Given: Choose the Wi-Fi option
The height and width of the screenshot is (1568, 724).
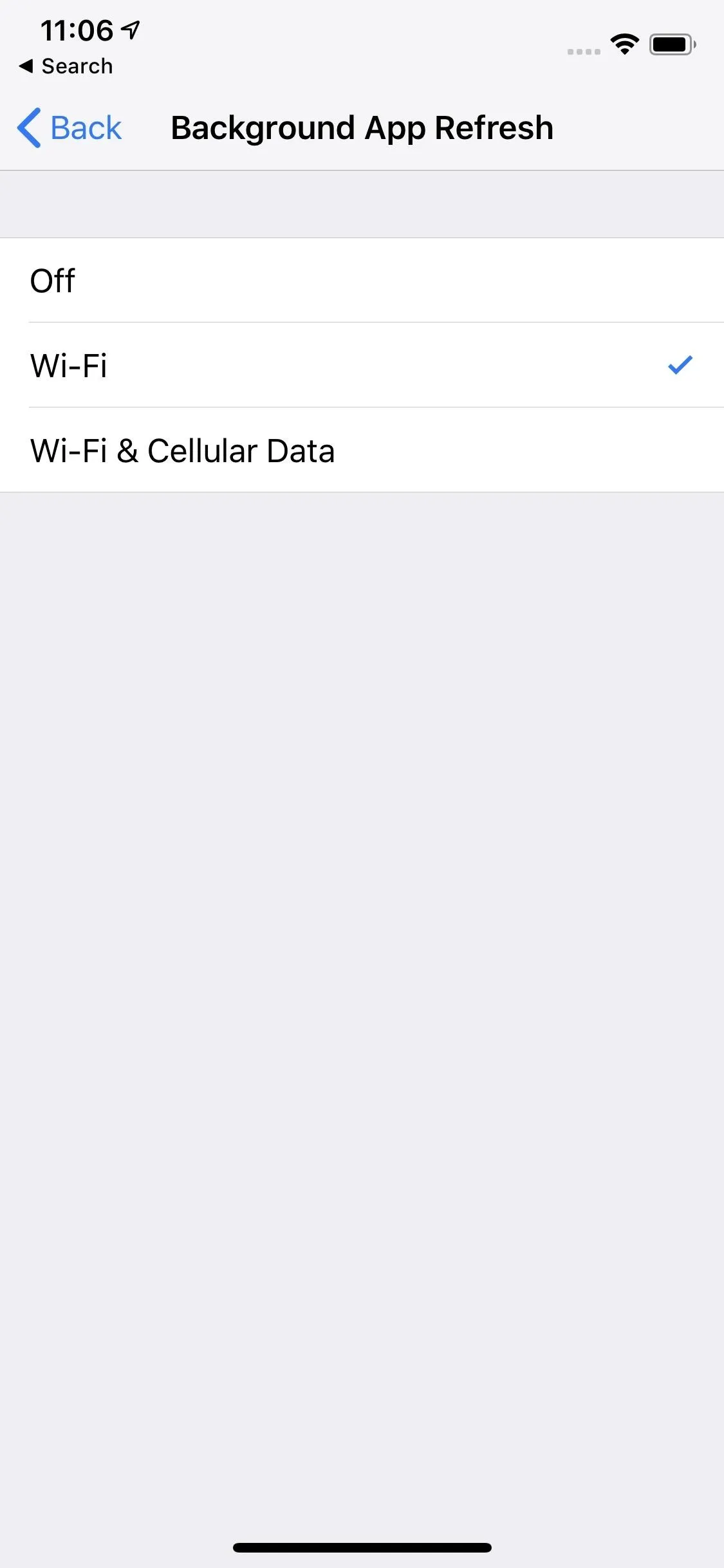Looking at the screenshot, I should pos(362,365).
